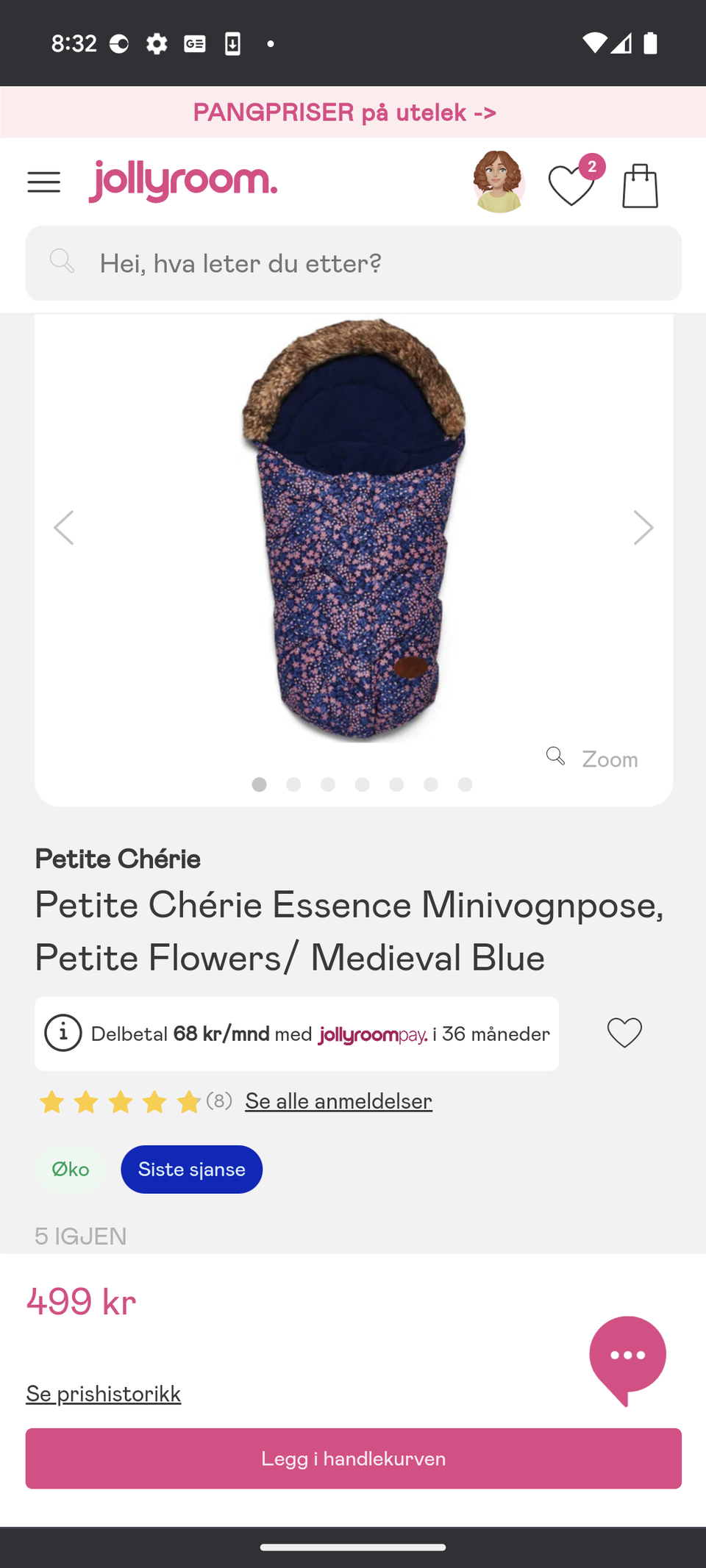Click Legg i handlekurven

coord(353,1458)
